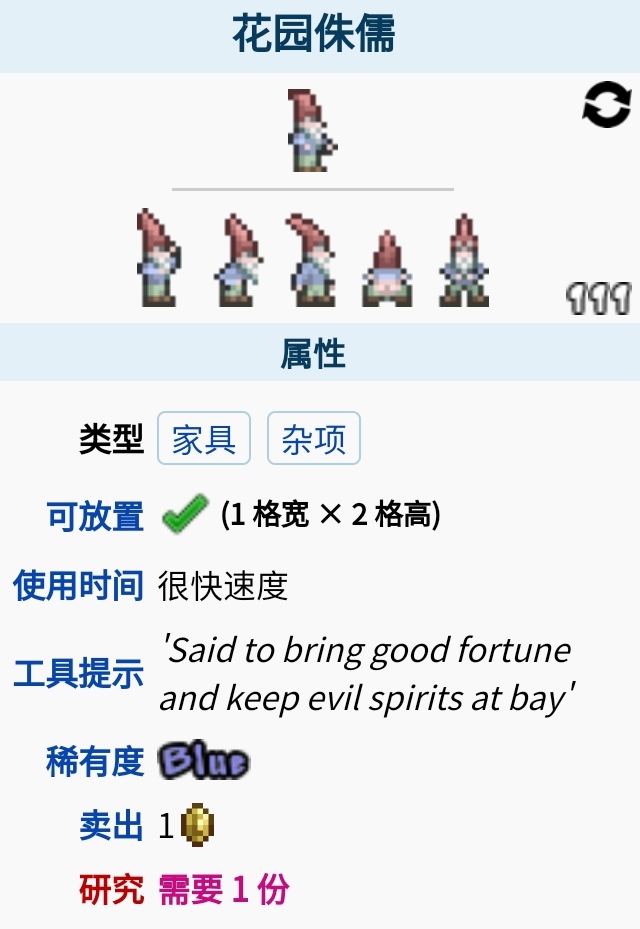
Task: Tap the Blue rarity badge
Action: (x=204, y=762)
